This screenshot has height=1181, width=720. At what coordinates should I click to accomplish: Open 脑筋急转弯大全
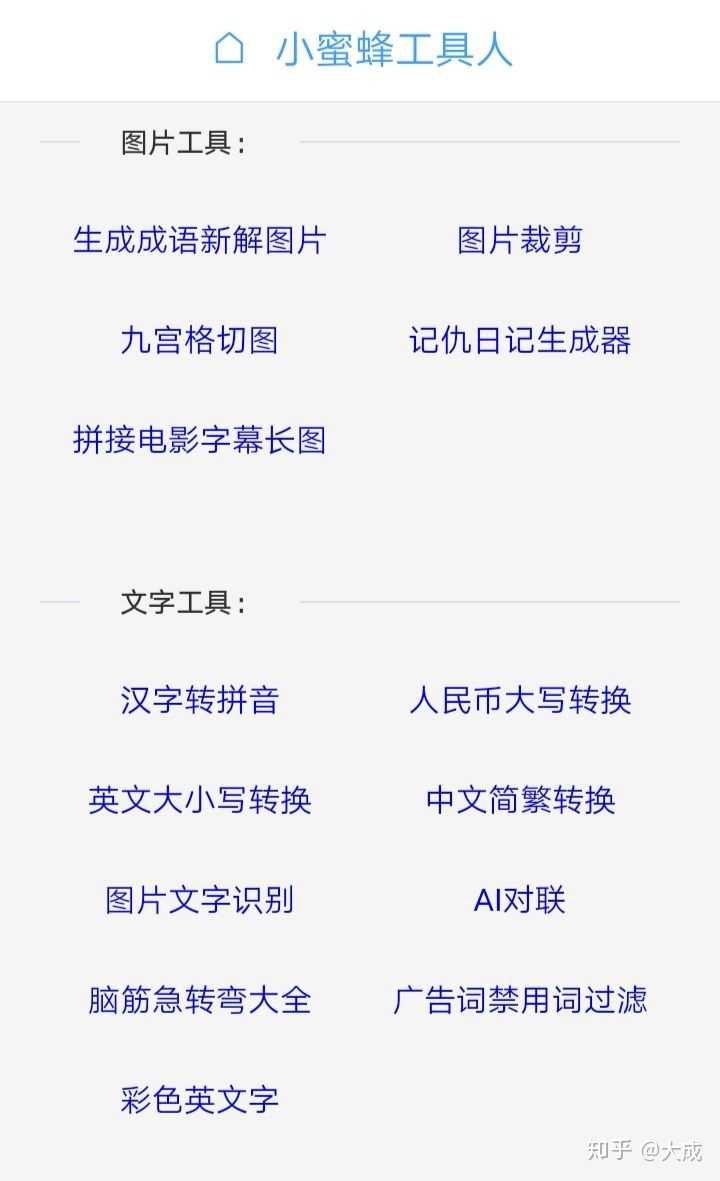tap(200, 999)
